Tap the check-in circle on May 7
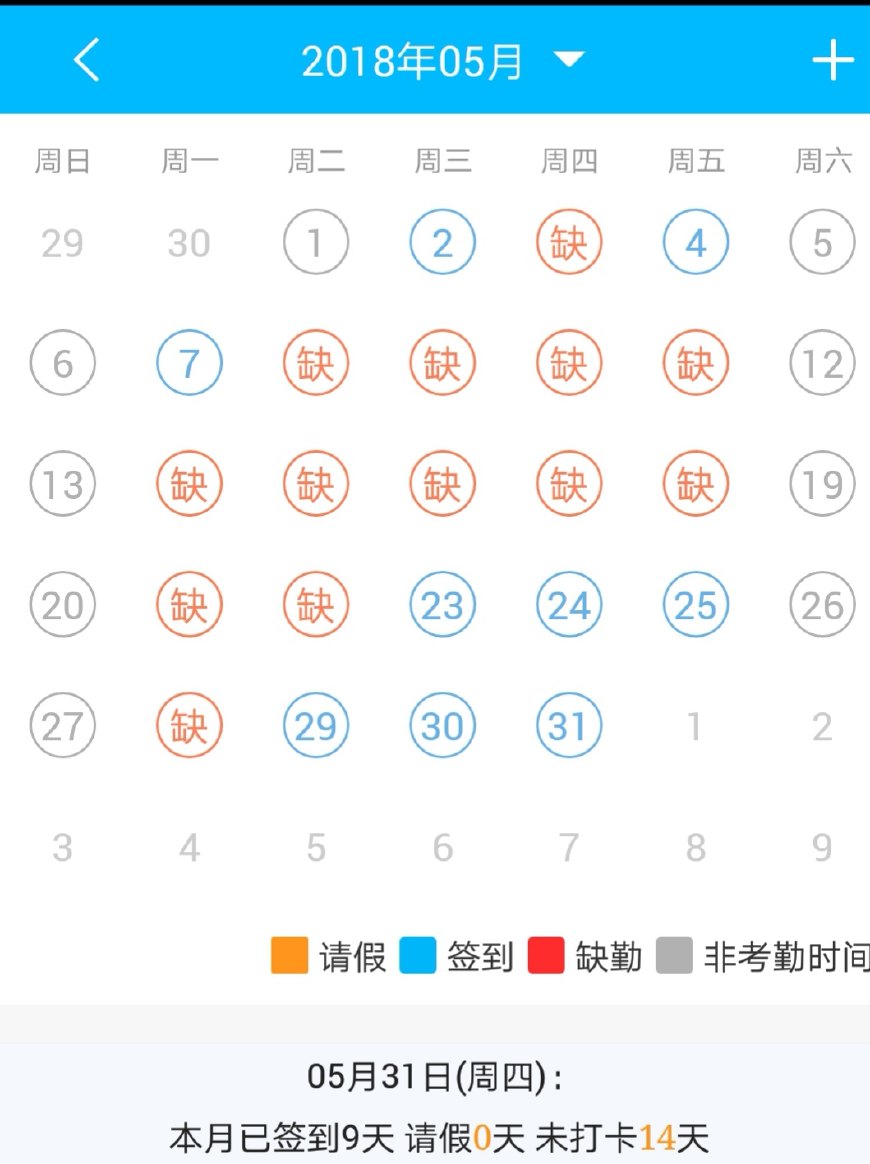The width and height of the screenshot is (870, 1164). pos(189,364)
